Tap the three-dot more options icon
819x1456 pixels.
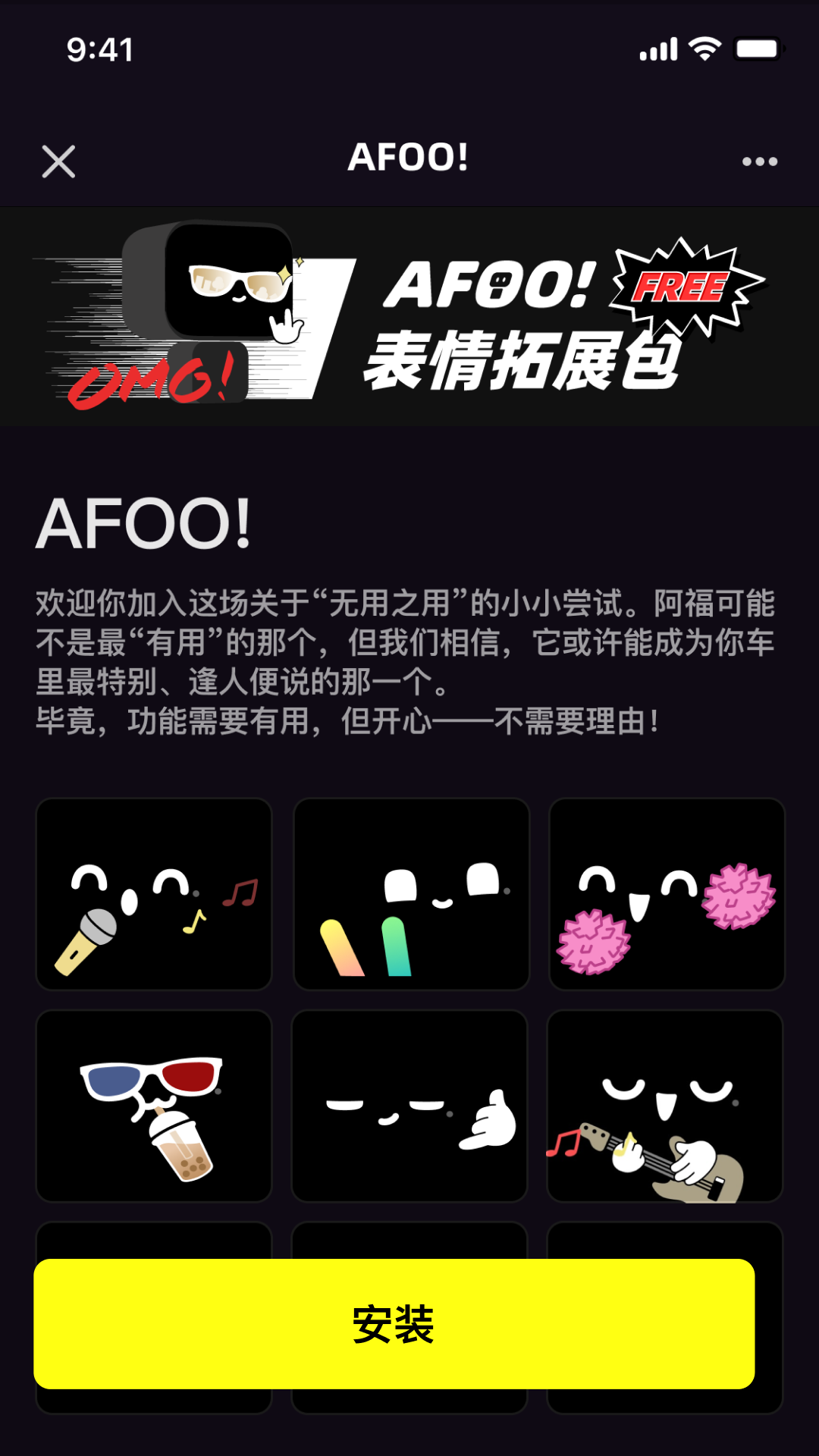758,160
